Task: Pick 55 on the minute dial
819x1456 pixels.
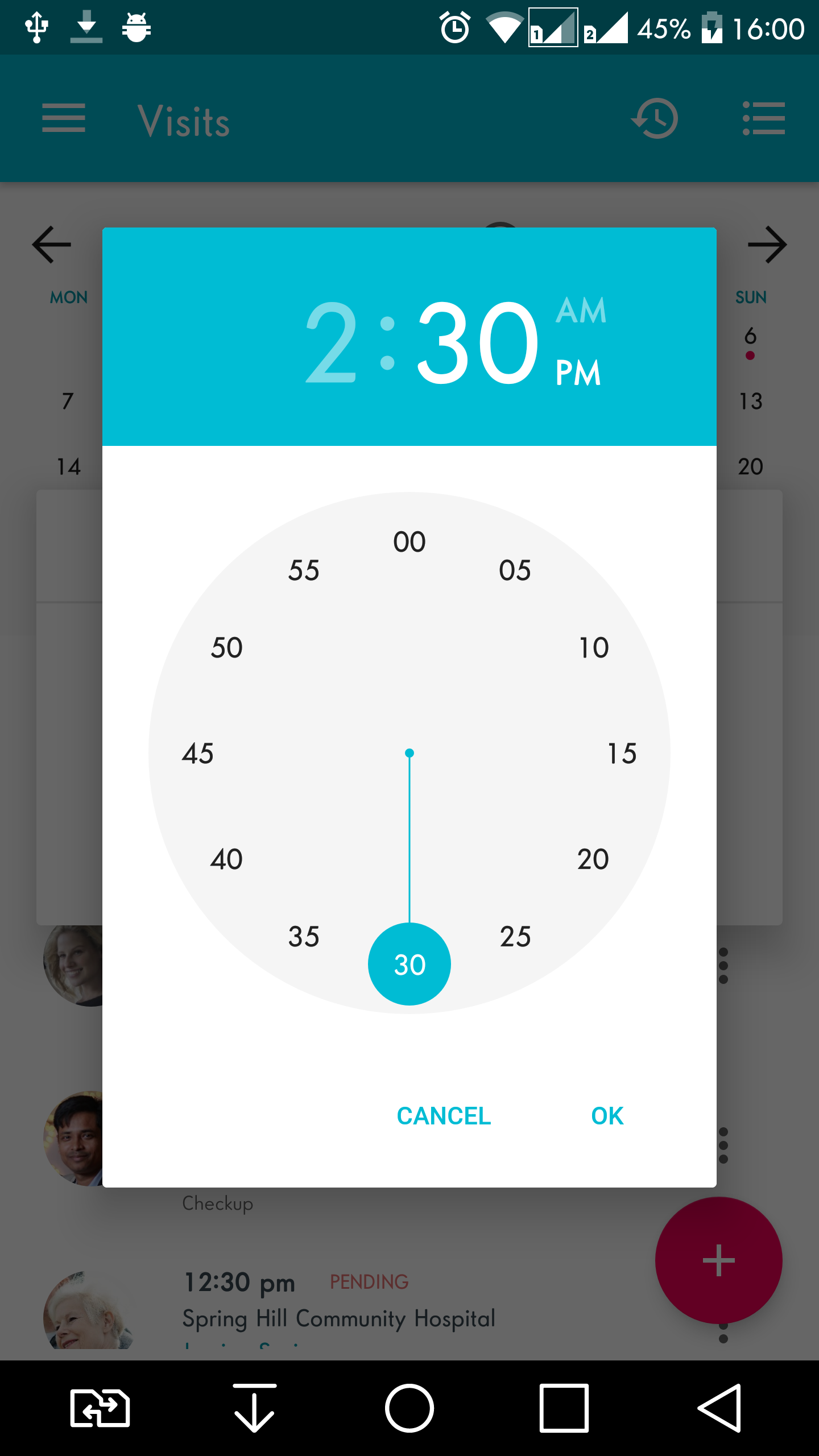Action: tap(304, 570)
